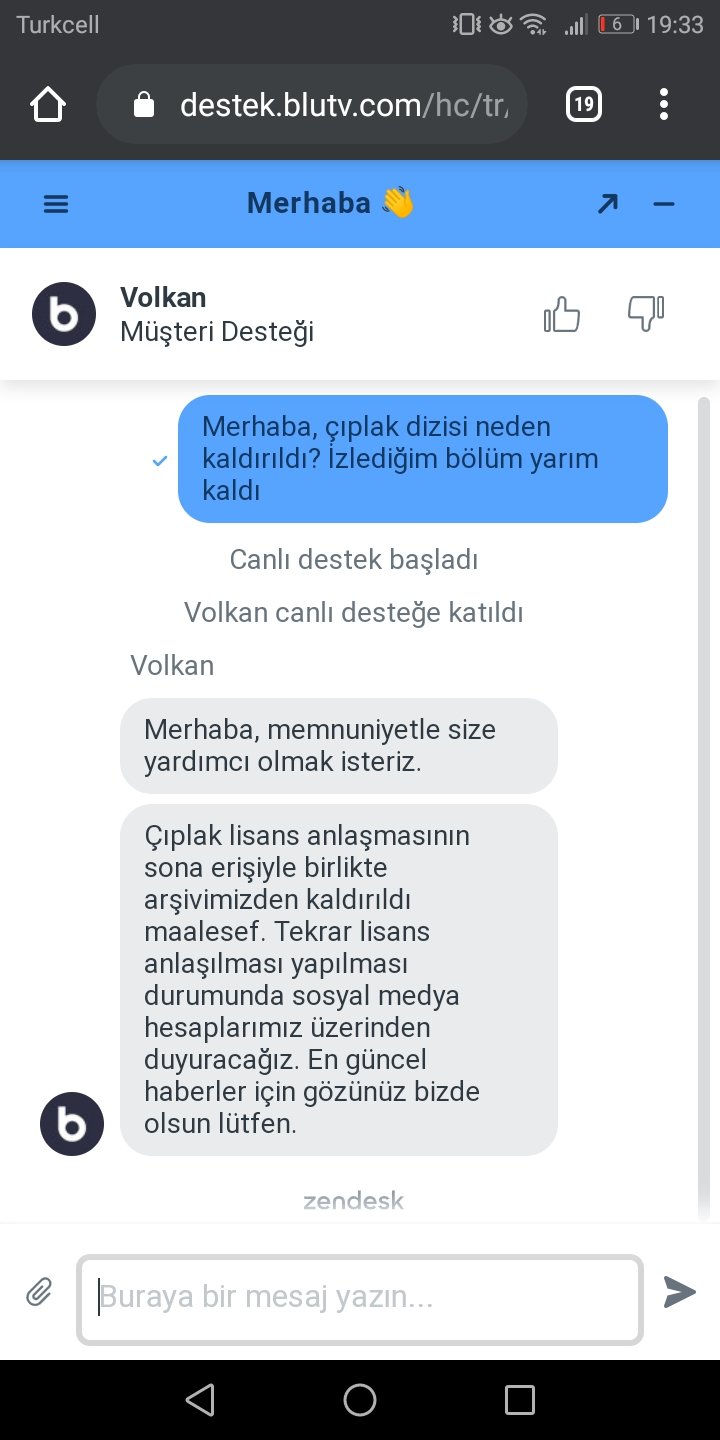Viewport: 720px width, 1440px height.
Task: Open the browser tab switcher showing 19
Action: coord(584,104)
